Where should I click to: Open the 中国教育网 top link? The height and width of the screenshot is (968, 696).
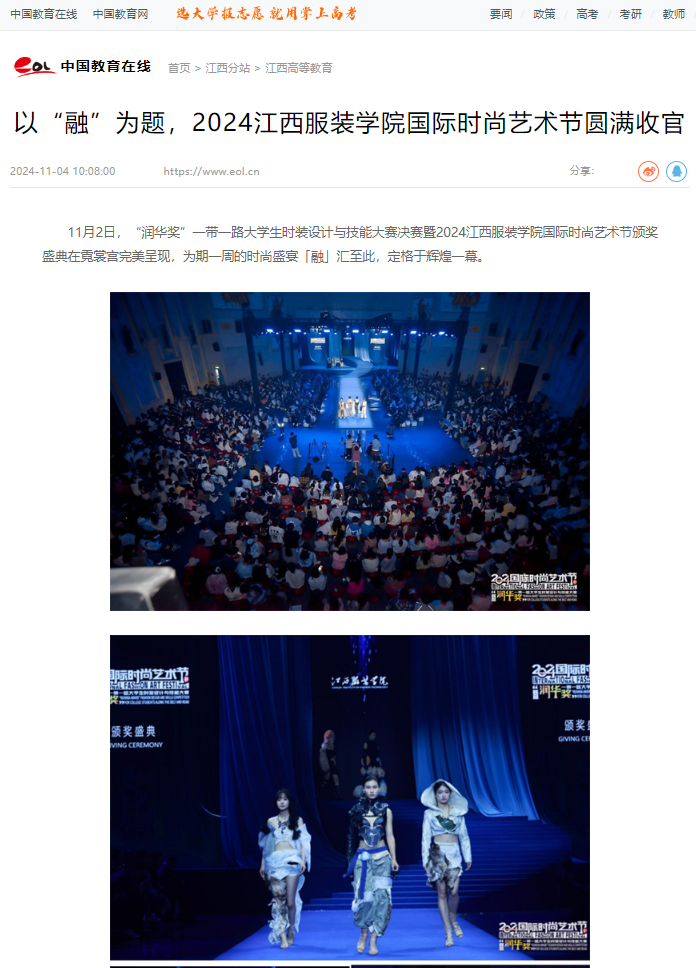(121, 14)
